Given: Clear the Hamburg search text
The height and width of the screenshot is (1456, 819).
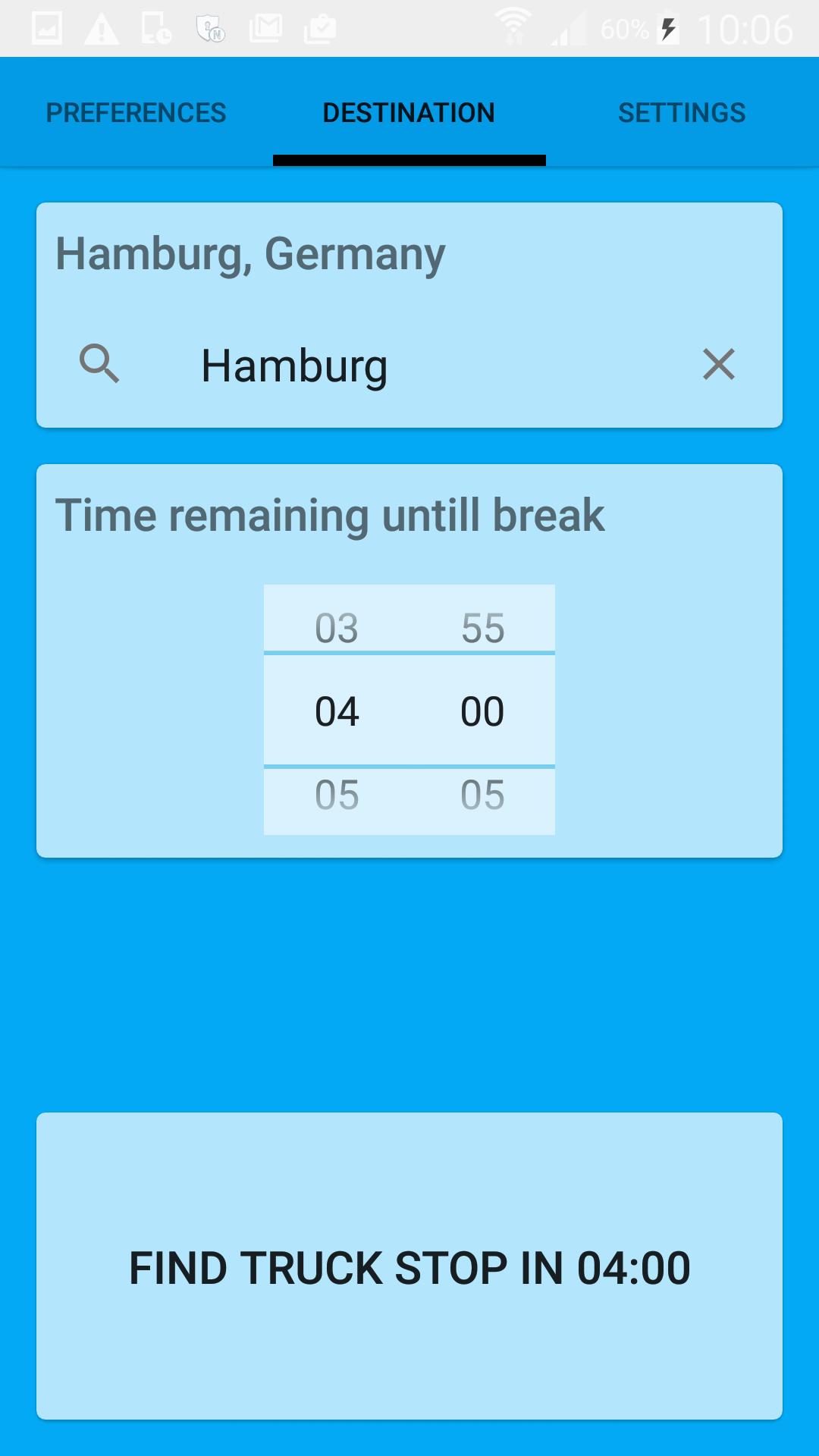Looking at the screenshot, I should pyautogui.click(x=718, y=364).
